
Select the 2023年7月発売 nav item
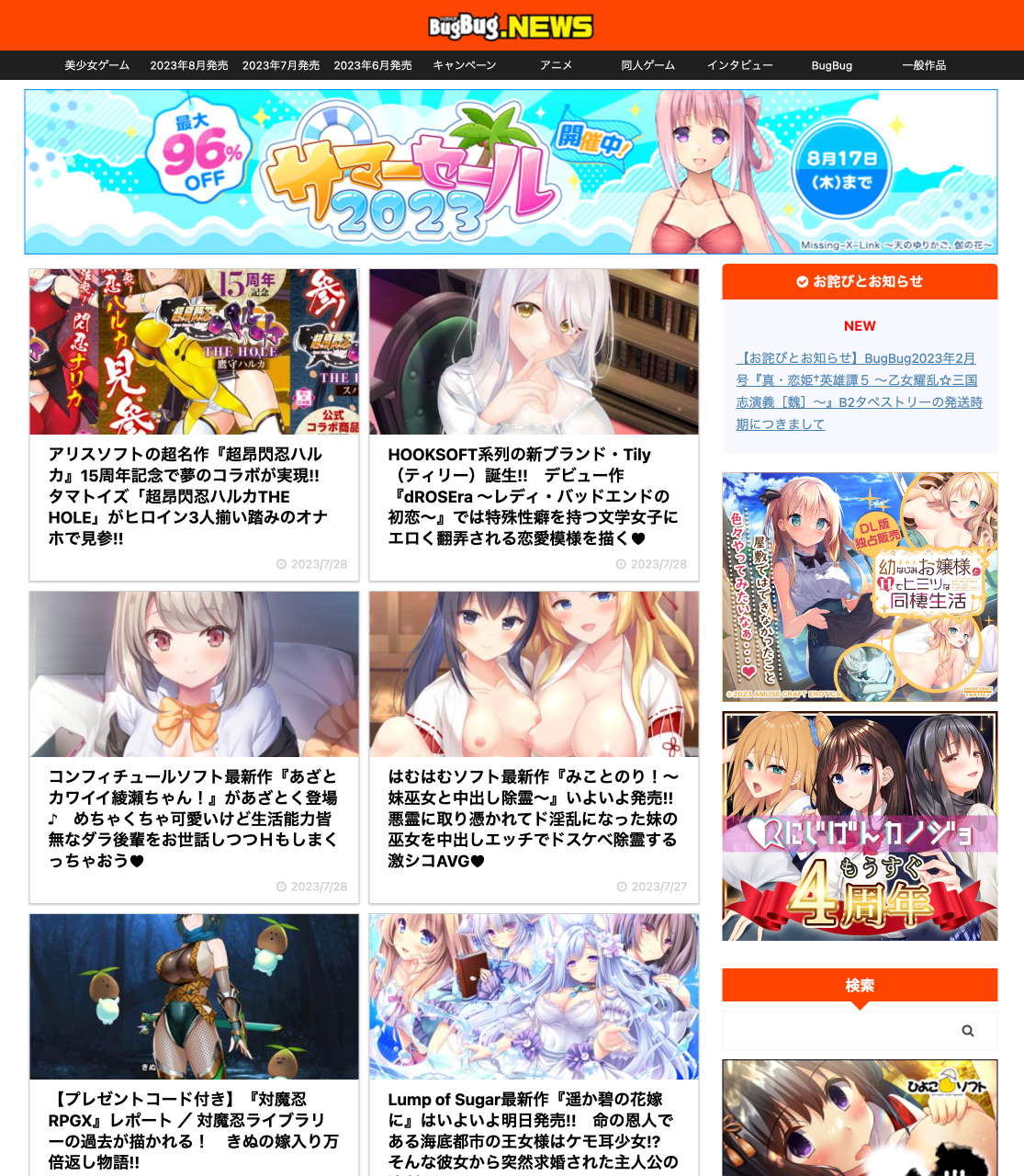click(x=281, y=65)
